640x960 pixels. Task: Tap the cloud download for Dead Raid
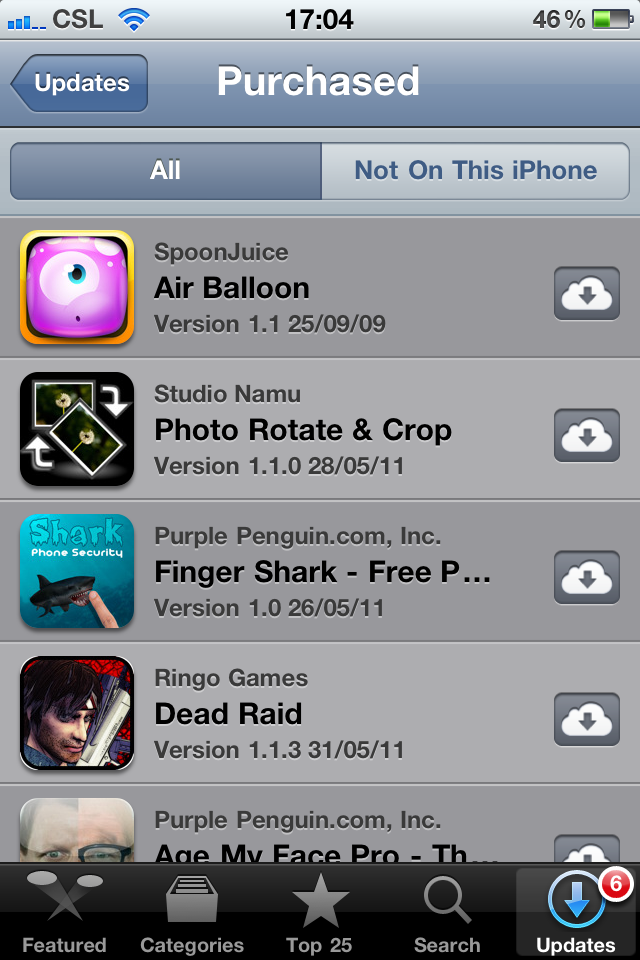tap(587, 719)
